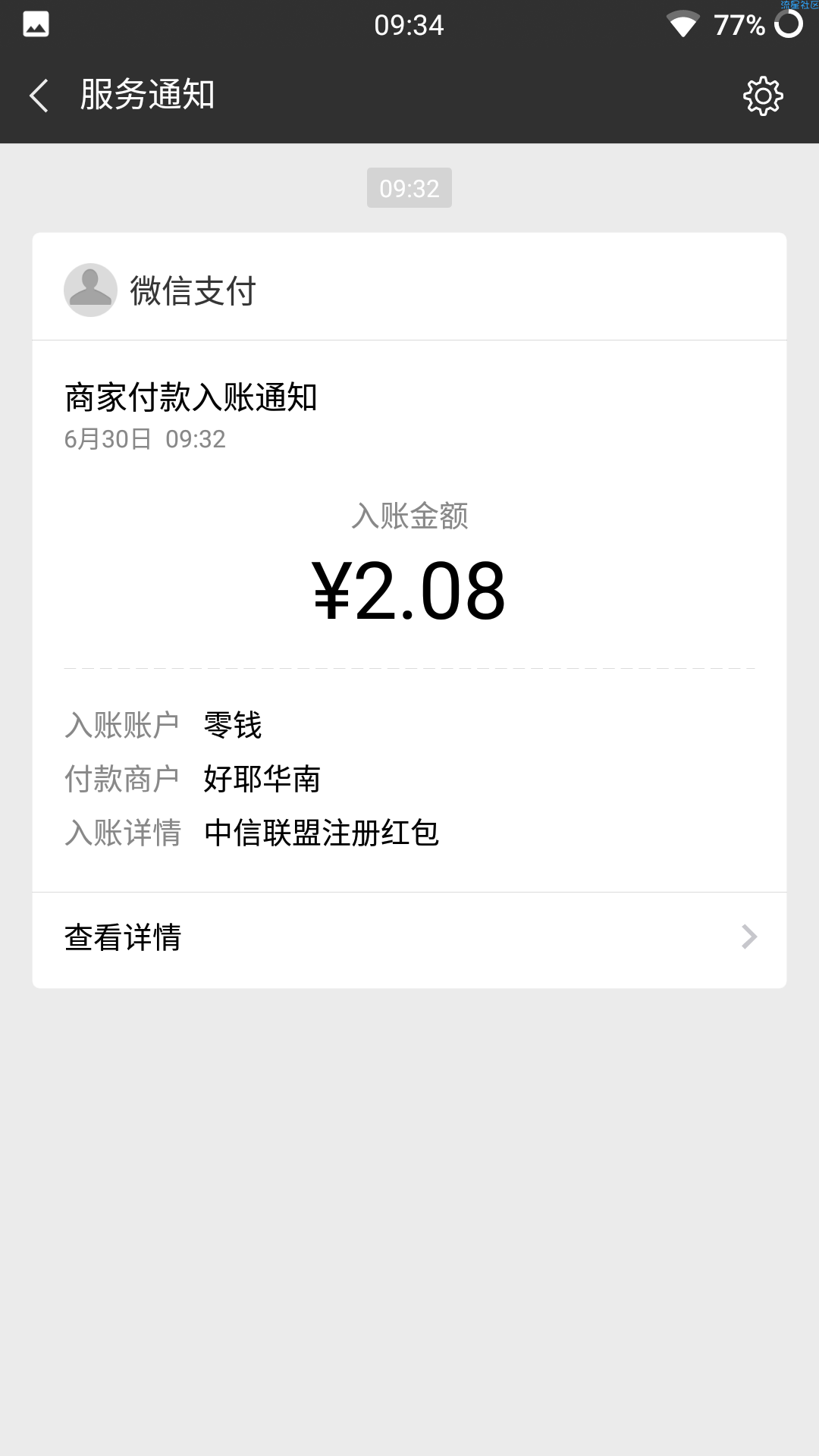Open 查看详情 for the payment

409,939
